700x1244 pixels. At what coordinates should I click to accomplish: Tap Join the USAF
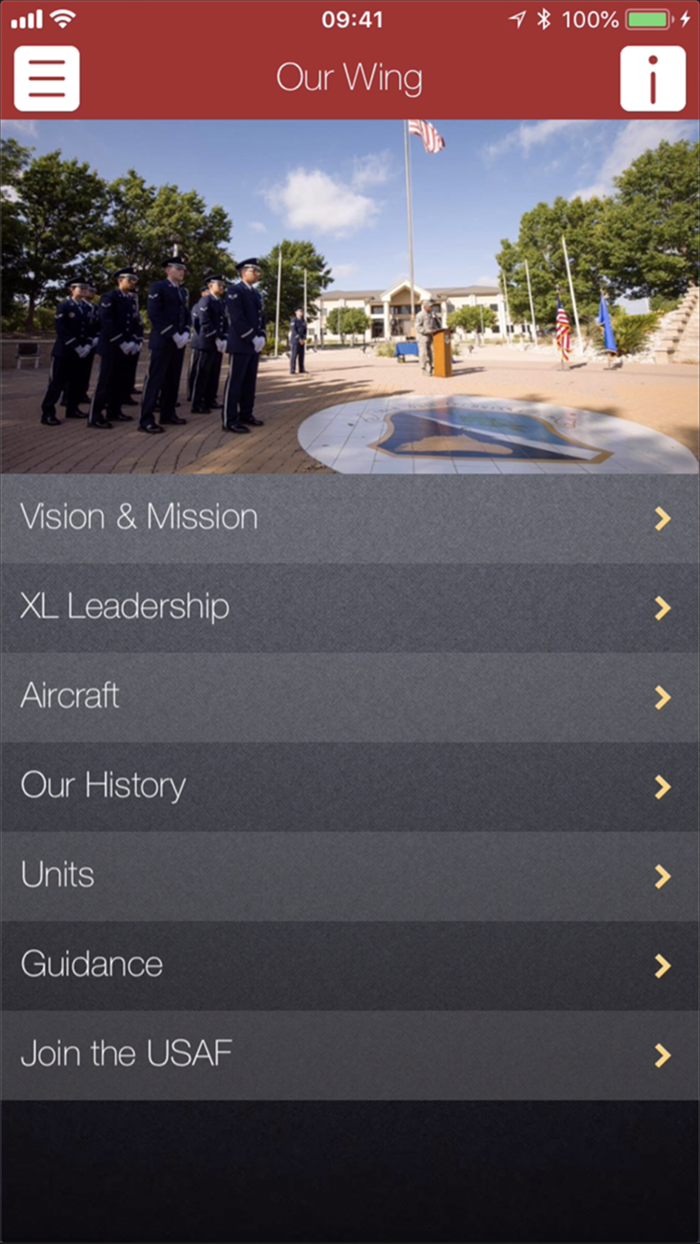(350, 1055)
